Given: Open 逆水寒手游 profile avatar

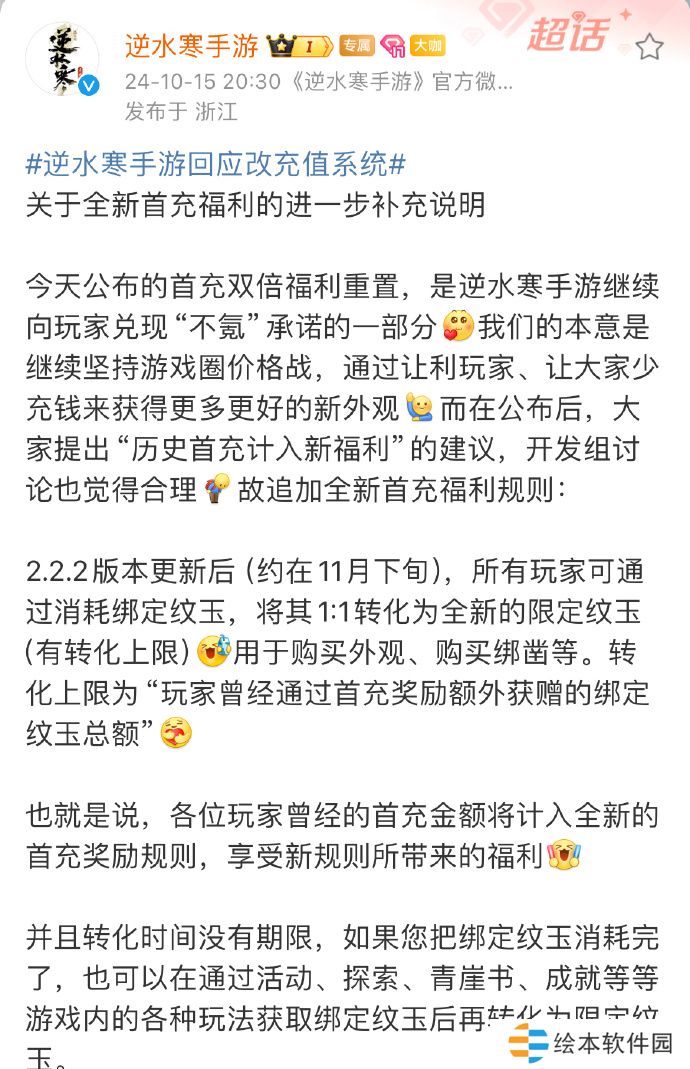Looking at the screenshot, I should coord(61,60).
